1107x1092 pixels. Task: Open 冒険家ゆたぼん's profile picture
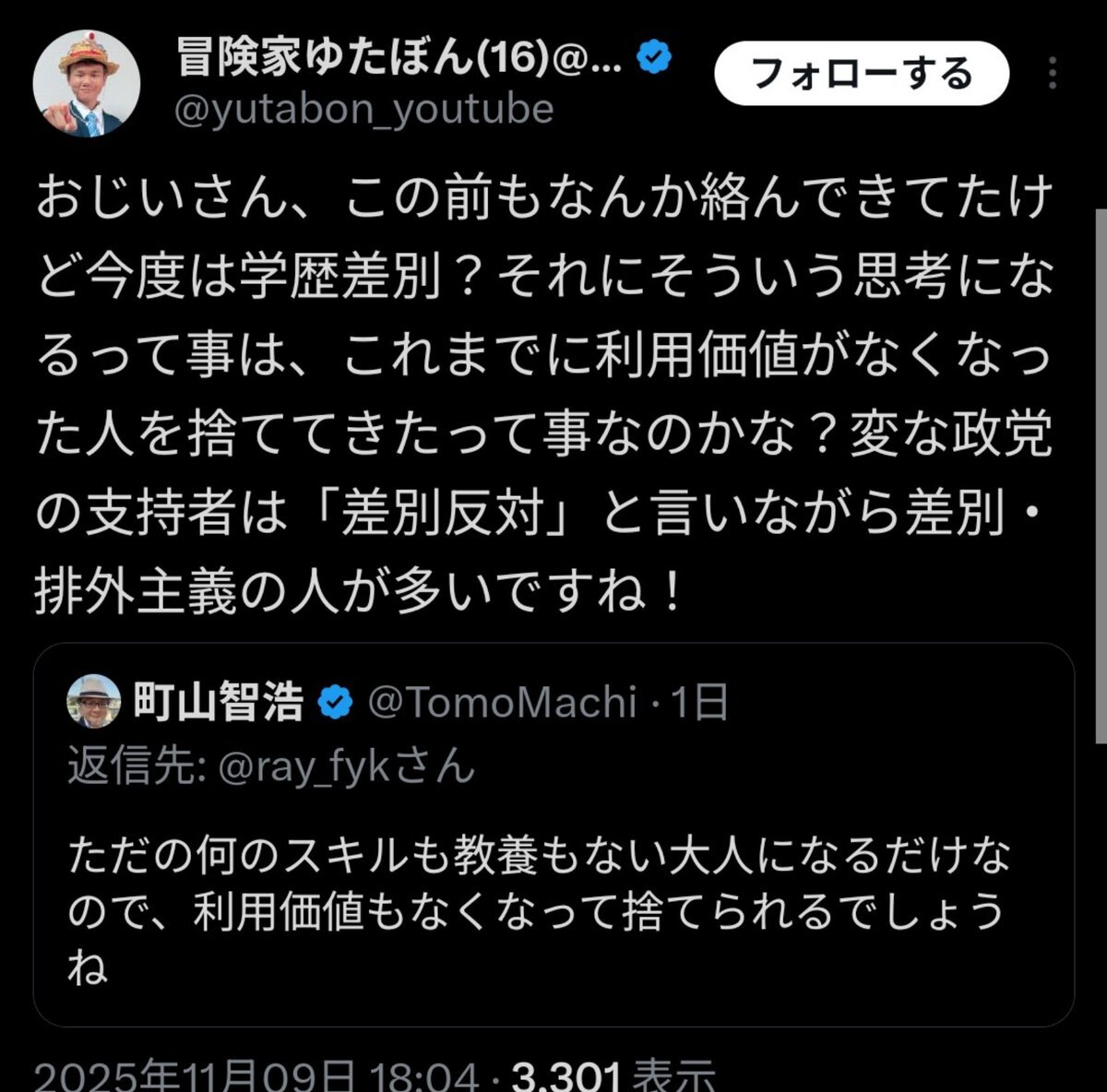87,83
